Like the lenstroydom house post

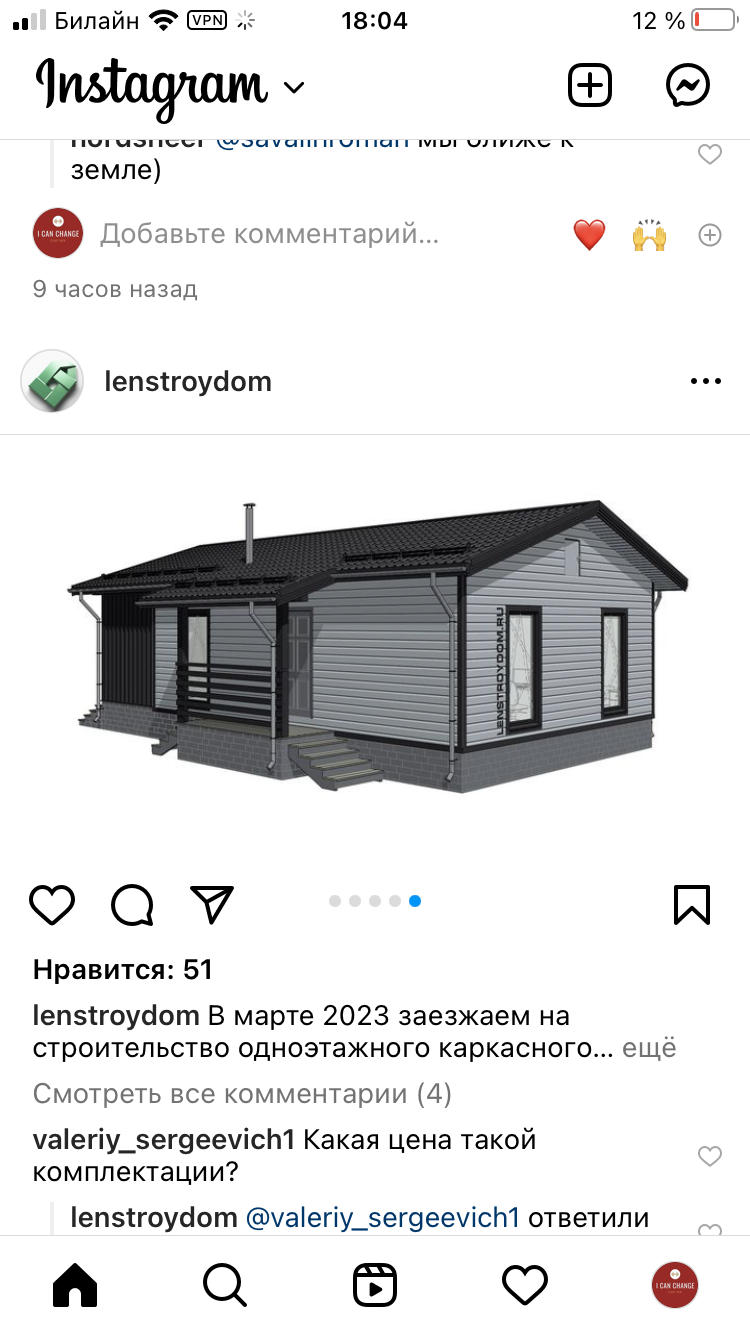(52, 904)
